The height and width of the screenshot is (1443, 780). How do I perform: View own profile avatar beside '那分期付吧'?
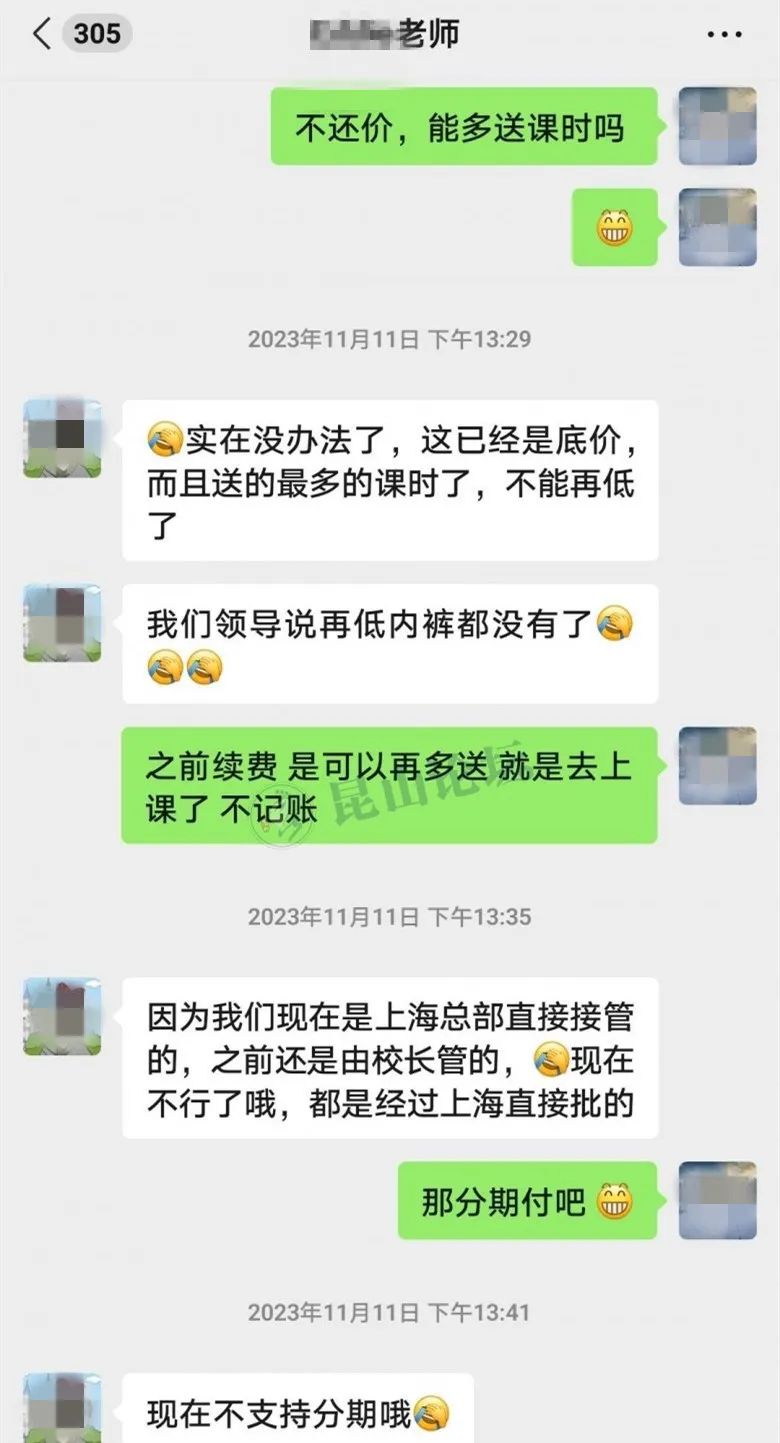click(x=717, y=1200)
